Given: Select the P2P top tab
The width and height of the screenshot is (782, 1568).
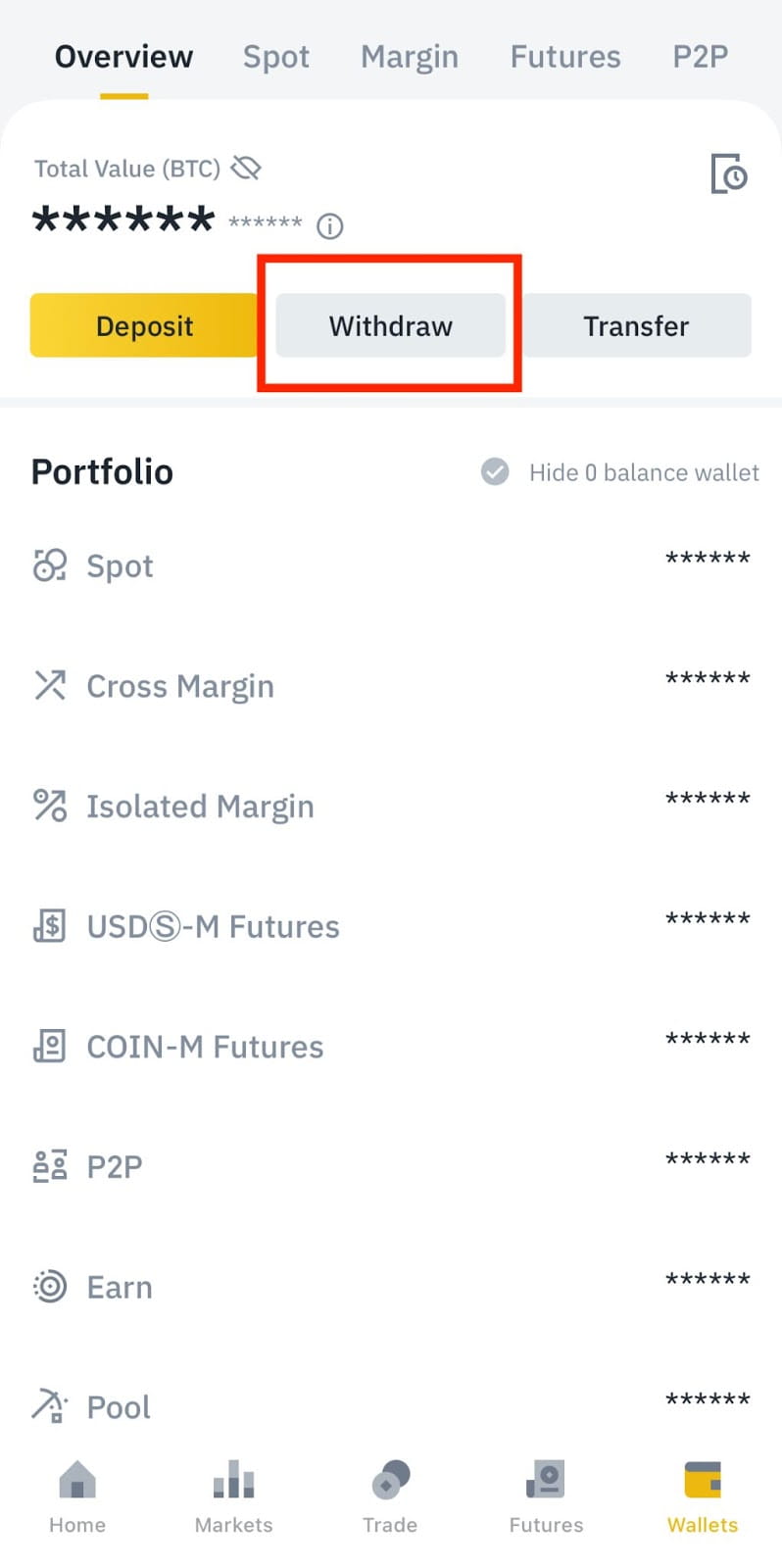Looking at the screenshot, I should click(700, 57).
